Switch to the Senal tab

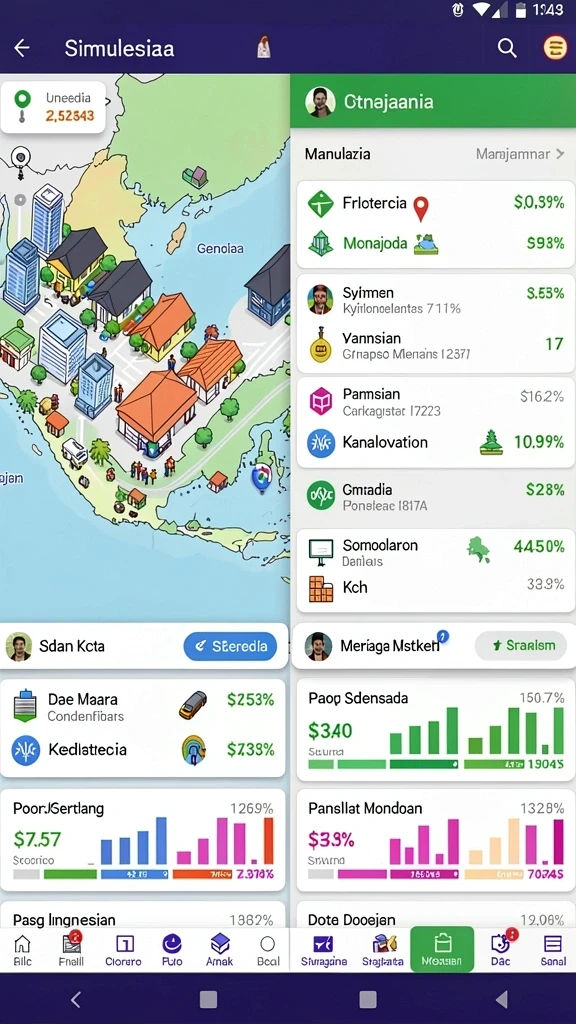[x=552, y=950]
